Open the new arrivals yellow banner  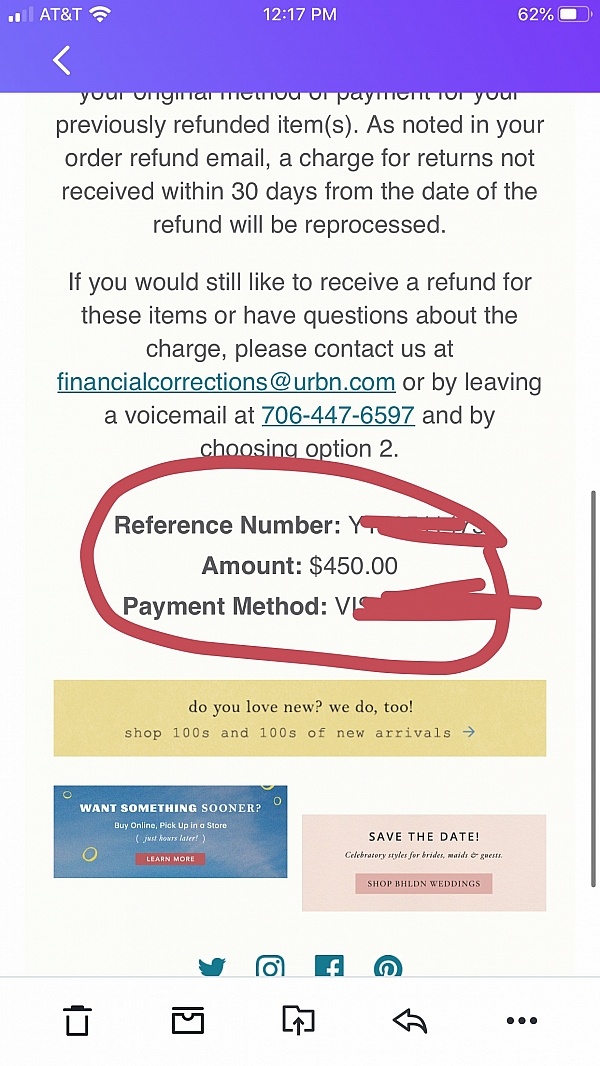point(300,718)
